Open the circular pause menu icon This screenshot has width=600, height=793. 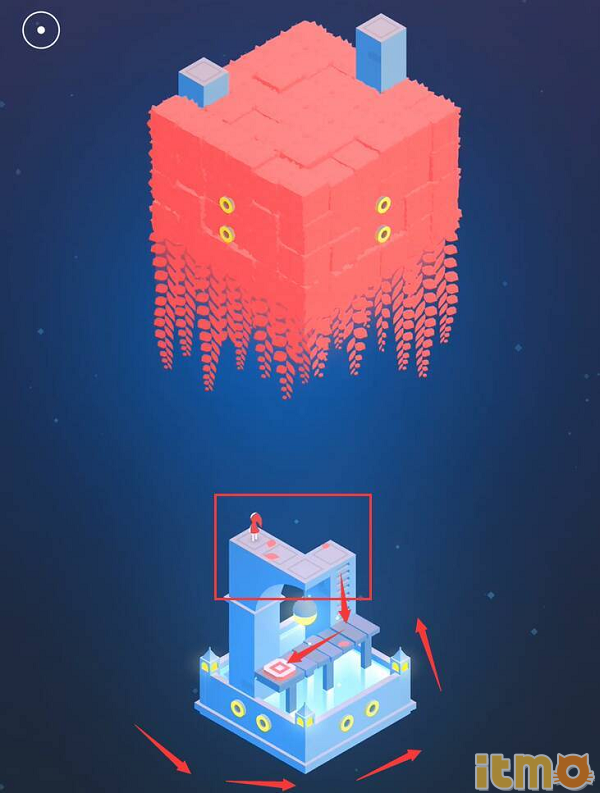(41, 30)
